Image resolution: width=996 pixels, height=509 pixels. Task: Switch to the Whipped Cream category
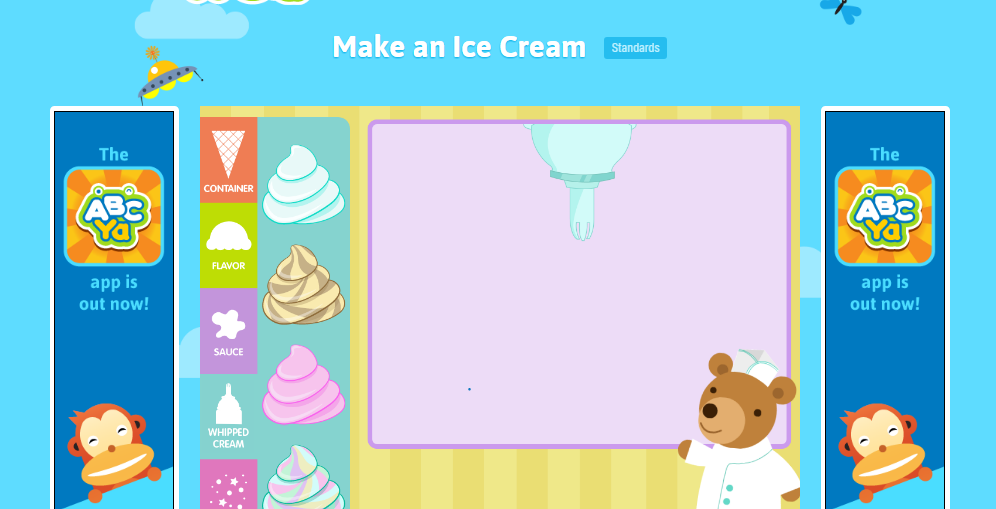(228, 416)
